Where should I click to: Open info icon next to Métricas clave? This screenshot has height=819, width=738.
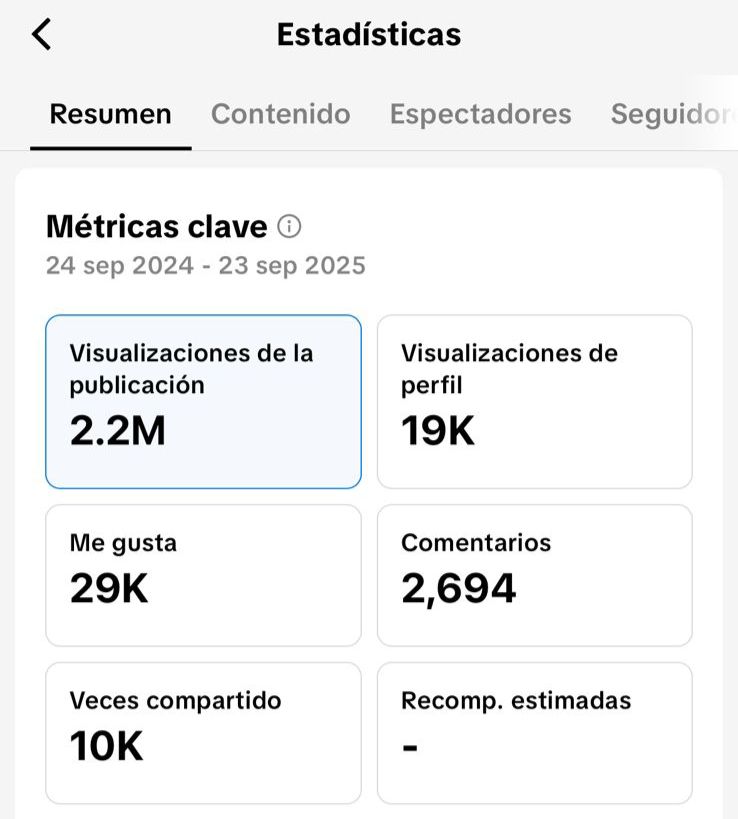(x=289, y=227)
